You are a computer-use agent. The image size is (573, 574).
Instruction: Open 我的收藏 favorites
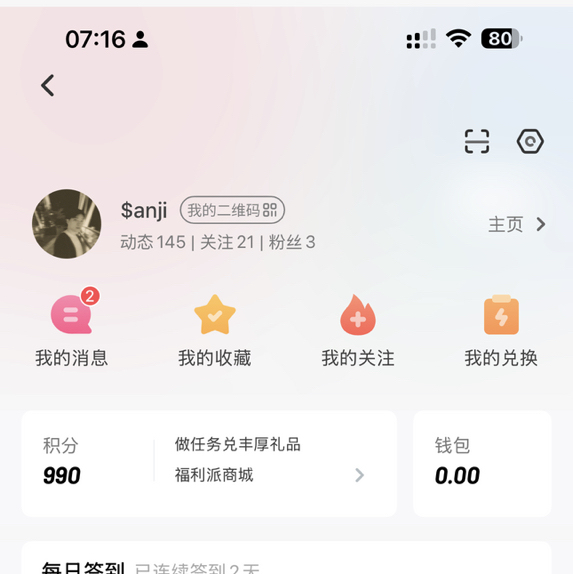pyautogui.click(x=215, y=330)
